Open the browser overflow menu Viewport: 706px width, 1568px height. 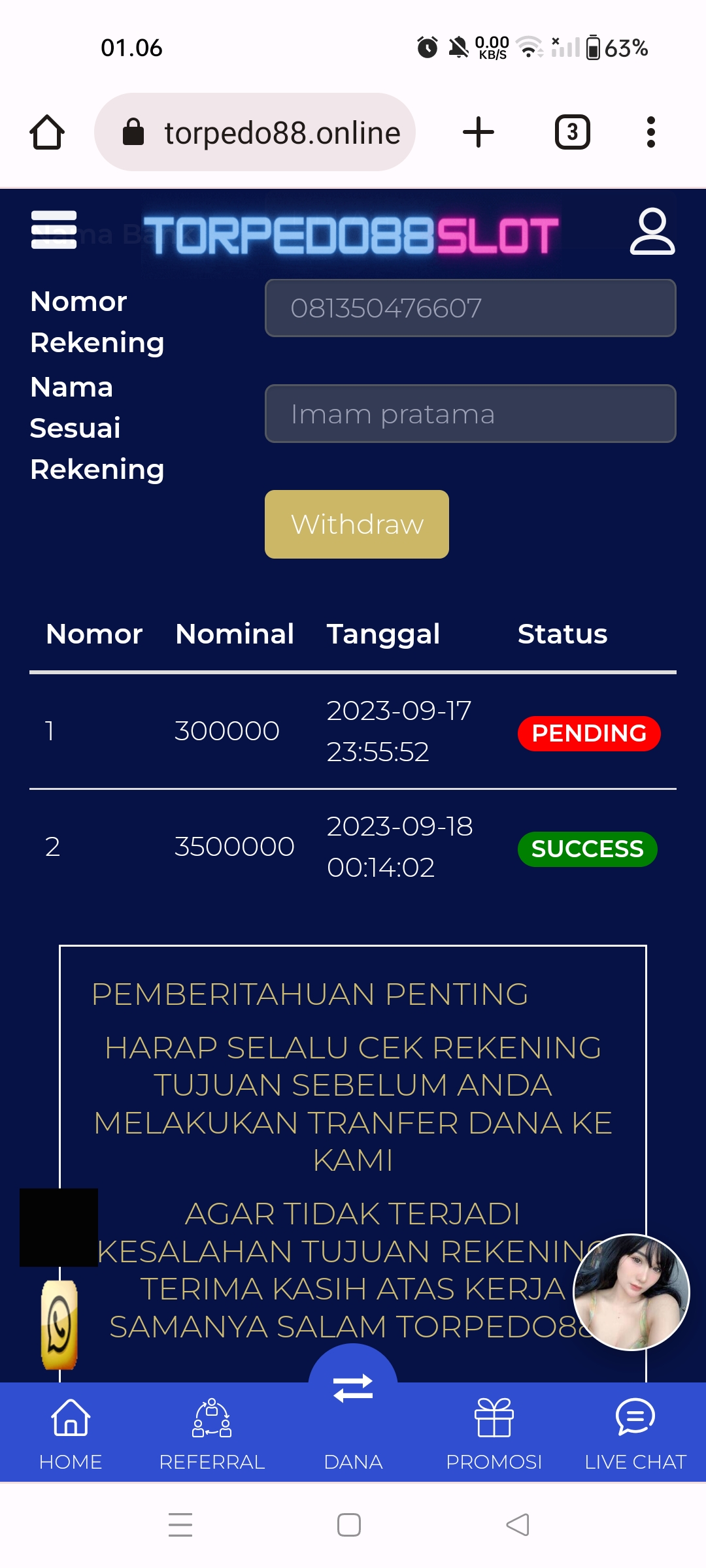[650, 133]
